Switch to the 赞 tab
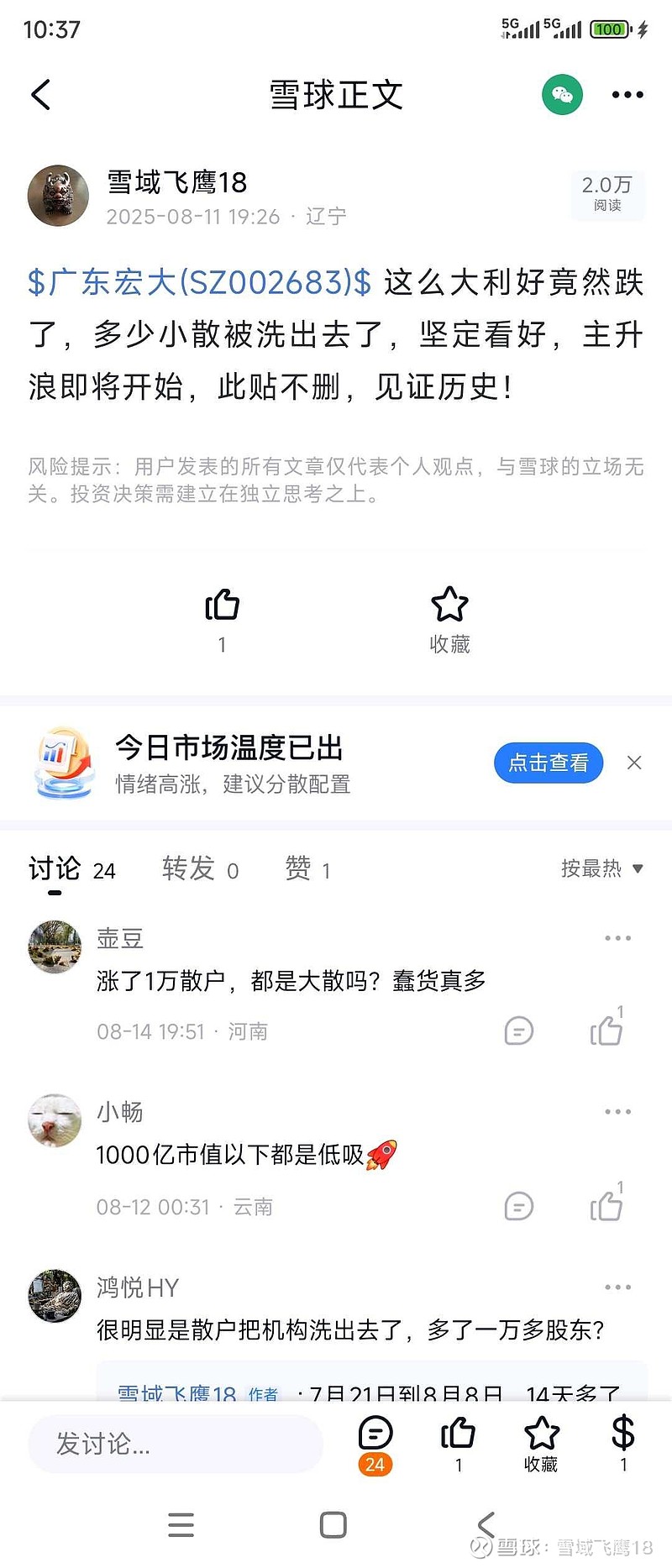 tap(307, 869)
